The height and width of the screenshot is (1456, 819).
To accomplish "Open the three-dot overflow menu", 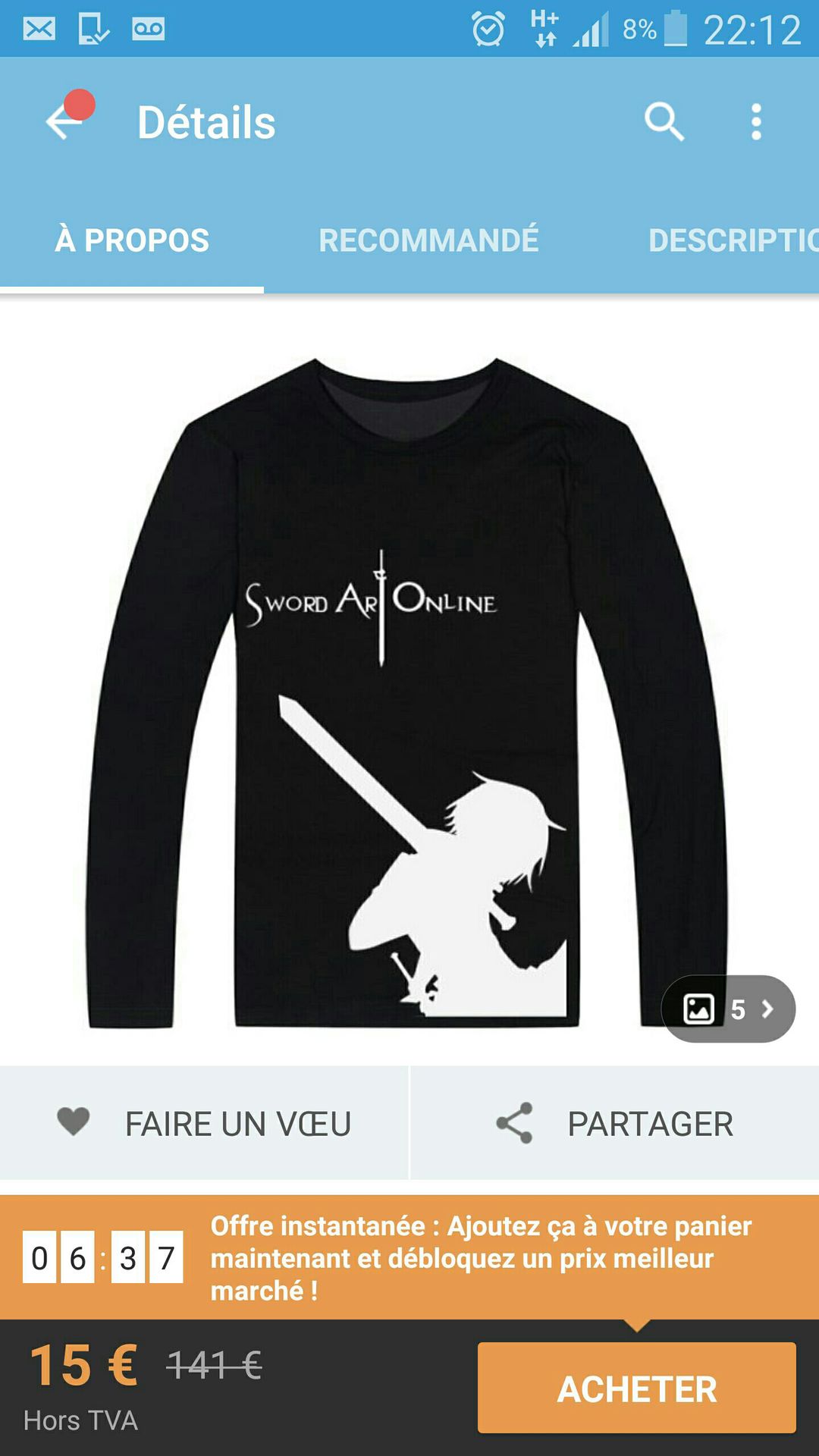I will click(x=755, y=122).
